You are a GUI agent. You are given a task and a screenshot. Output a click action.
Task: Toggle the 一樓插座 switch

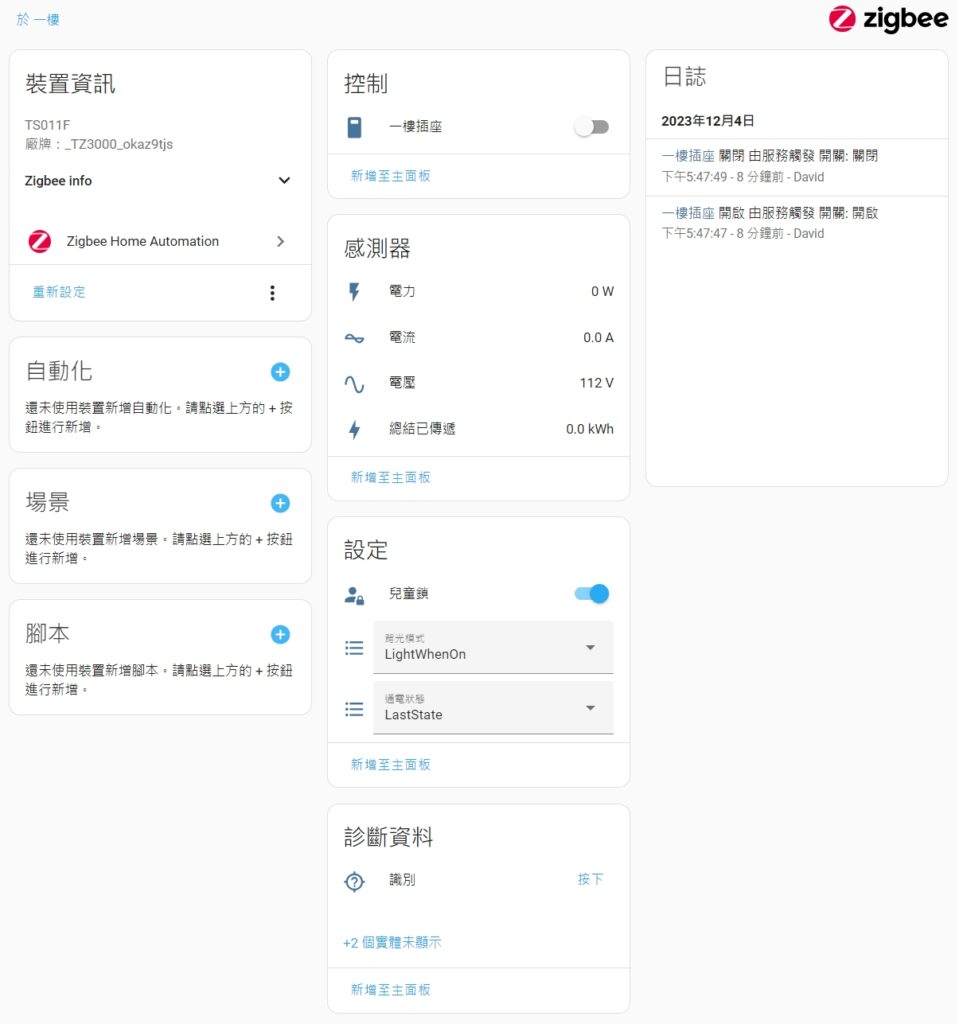[591, 127]
